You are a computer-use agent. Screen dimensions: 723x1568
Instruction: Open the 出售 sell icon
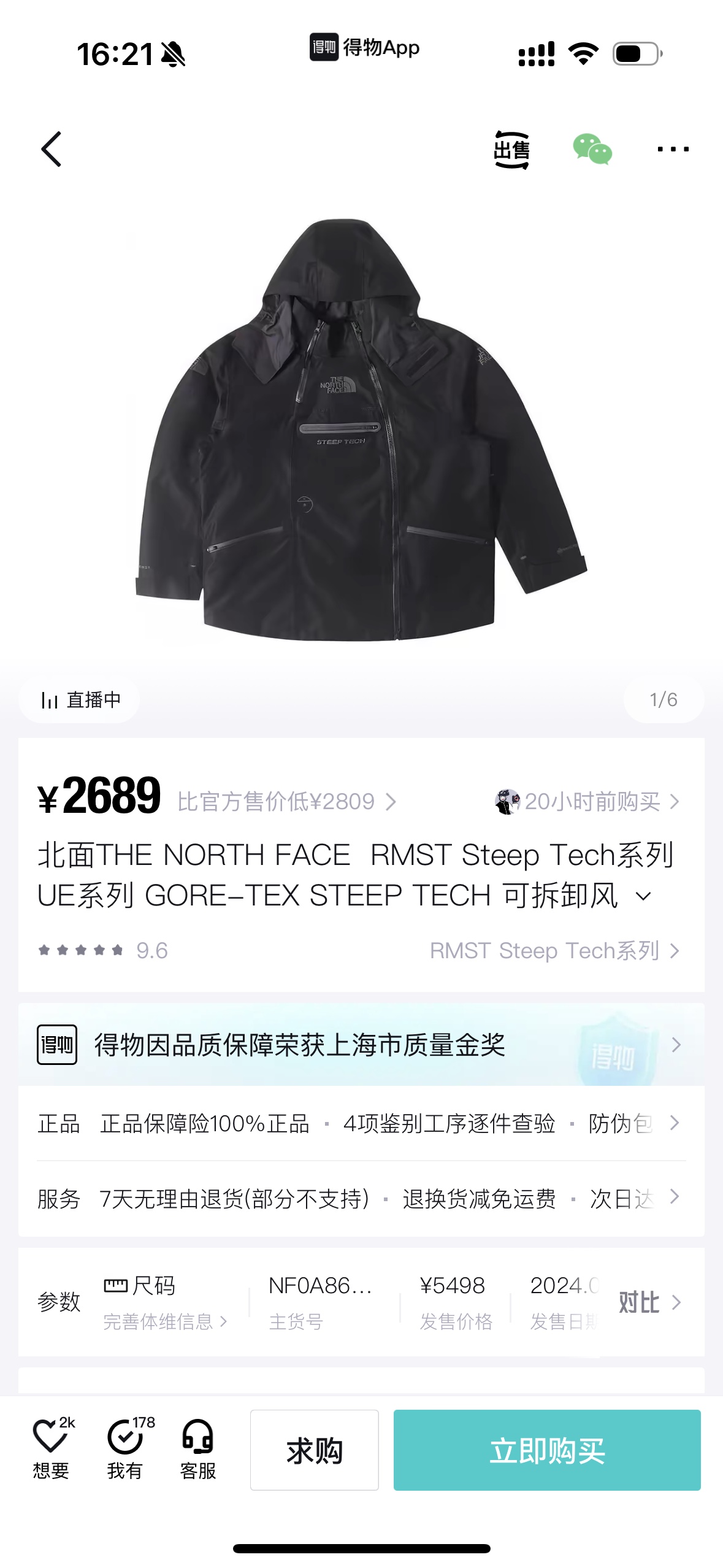(511, 150)
